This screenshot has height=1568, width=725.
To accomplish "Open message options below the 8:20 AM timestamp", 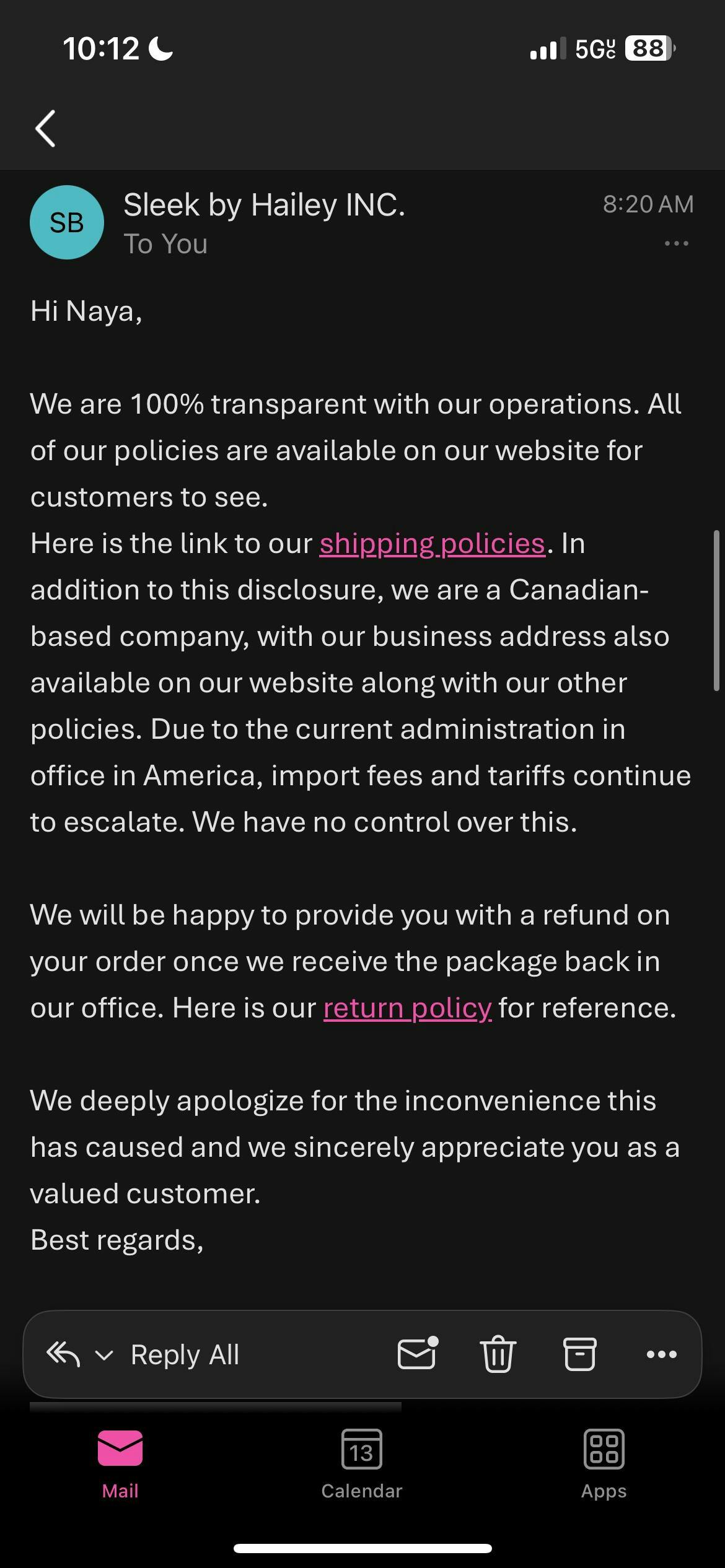I will (676, 243).
